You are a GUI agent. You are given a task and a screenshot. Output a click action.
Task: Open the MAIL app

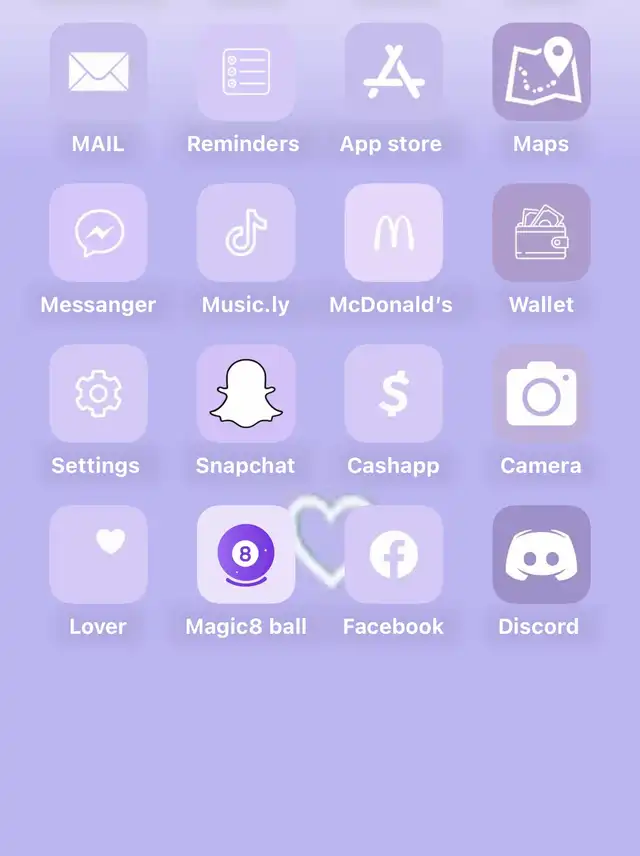98,73
